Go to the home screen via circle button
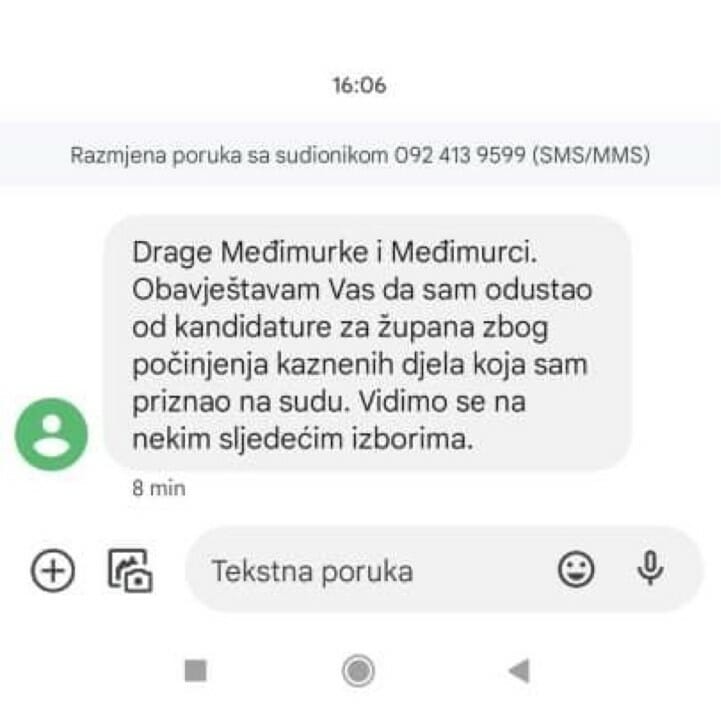This screenshot has width=721, height=715. 358,671
